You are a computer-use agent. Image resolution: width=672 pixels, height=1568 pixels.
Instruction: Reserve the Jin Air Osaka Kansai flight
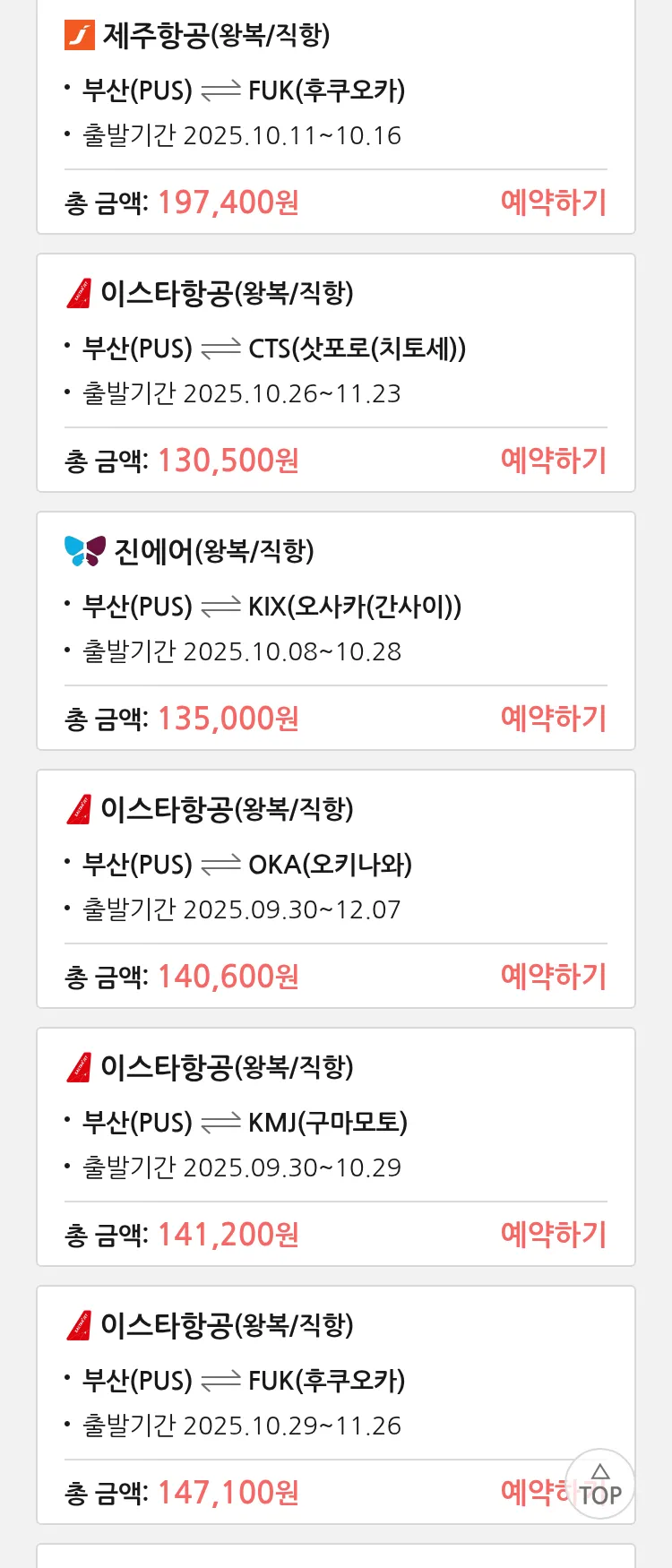tap(553, 719)
